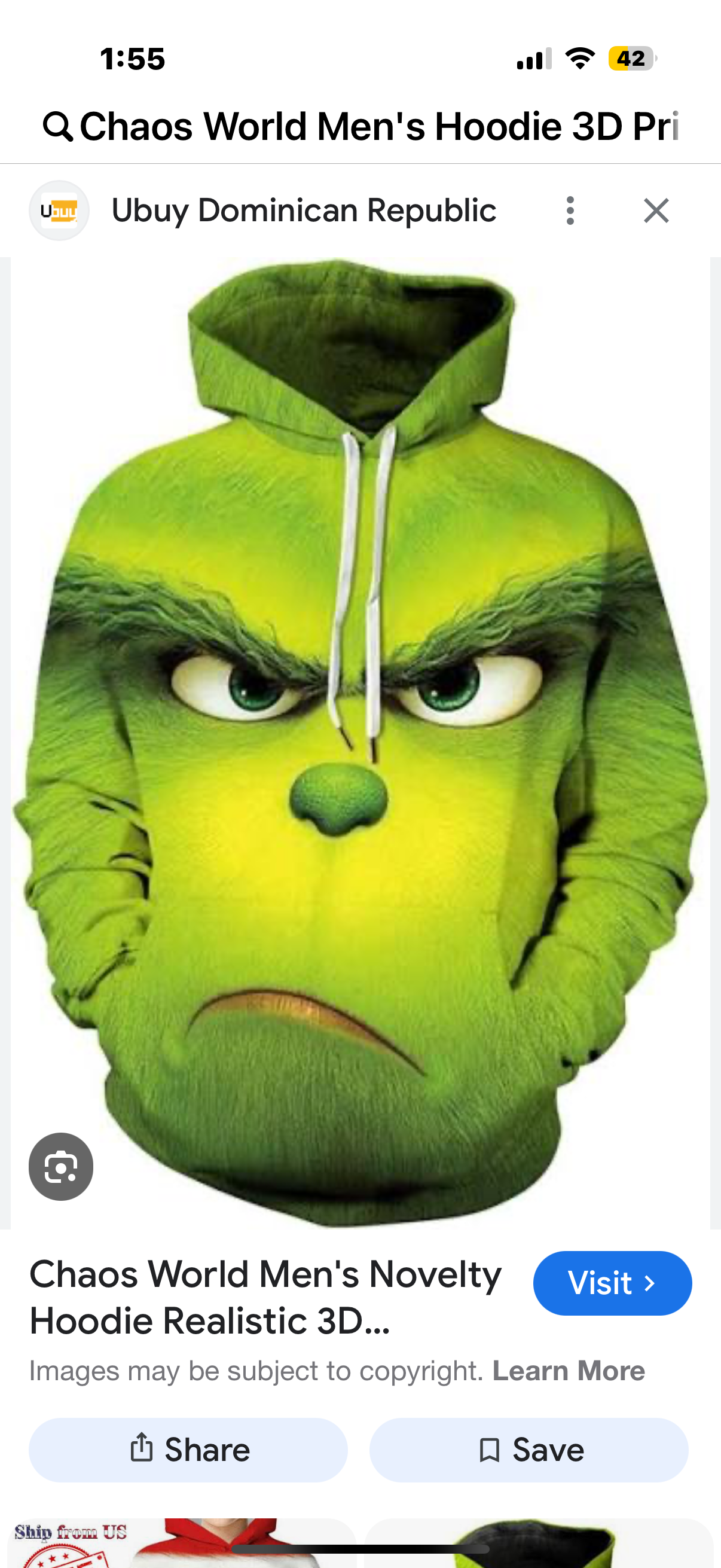The width and height of the screenshot is (721, 1568).
Task: Close the image viewer
Action: click(656, 211)
